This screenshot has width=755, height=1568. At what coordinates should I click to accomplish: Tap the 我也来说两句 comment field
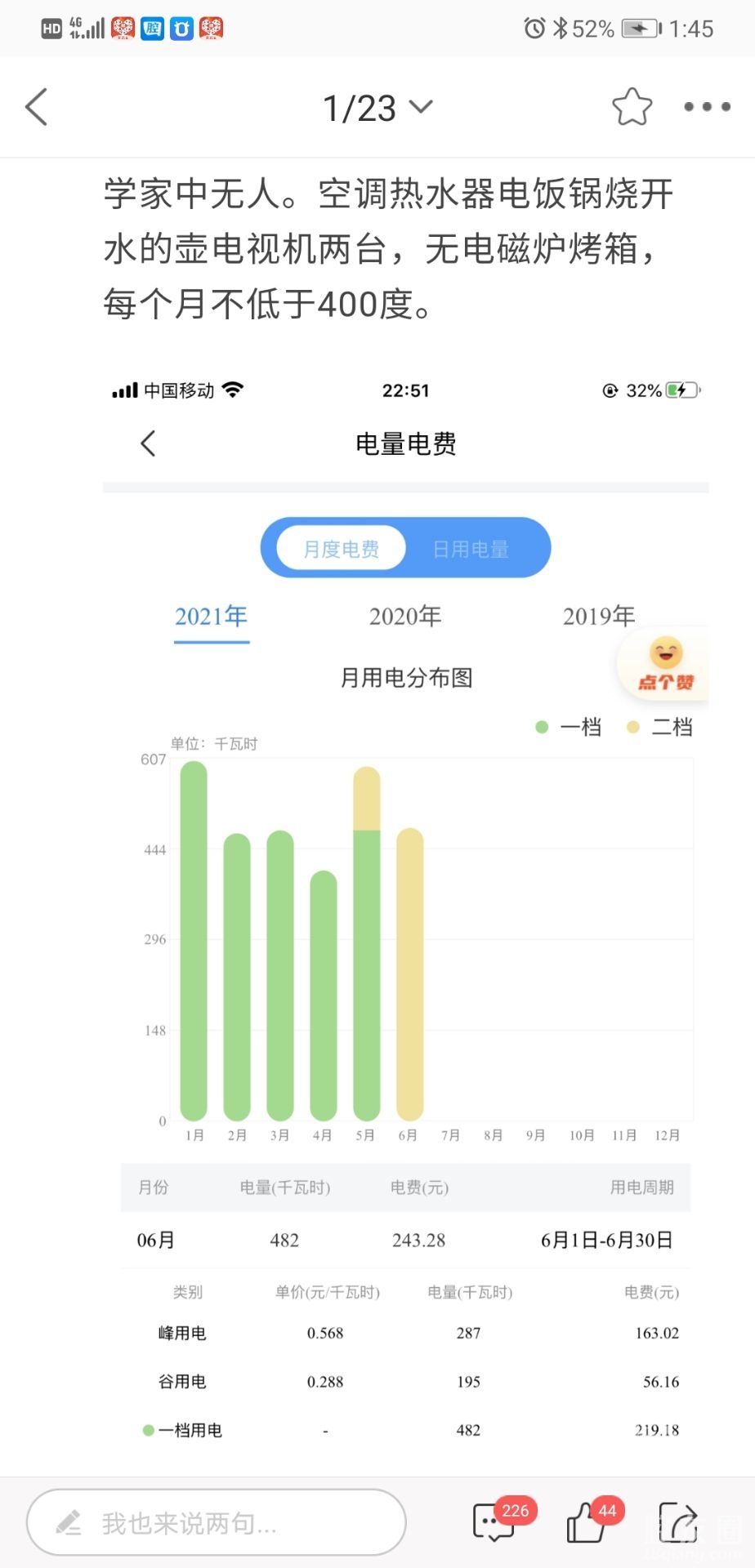[216, 1522]
